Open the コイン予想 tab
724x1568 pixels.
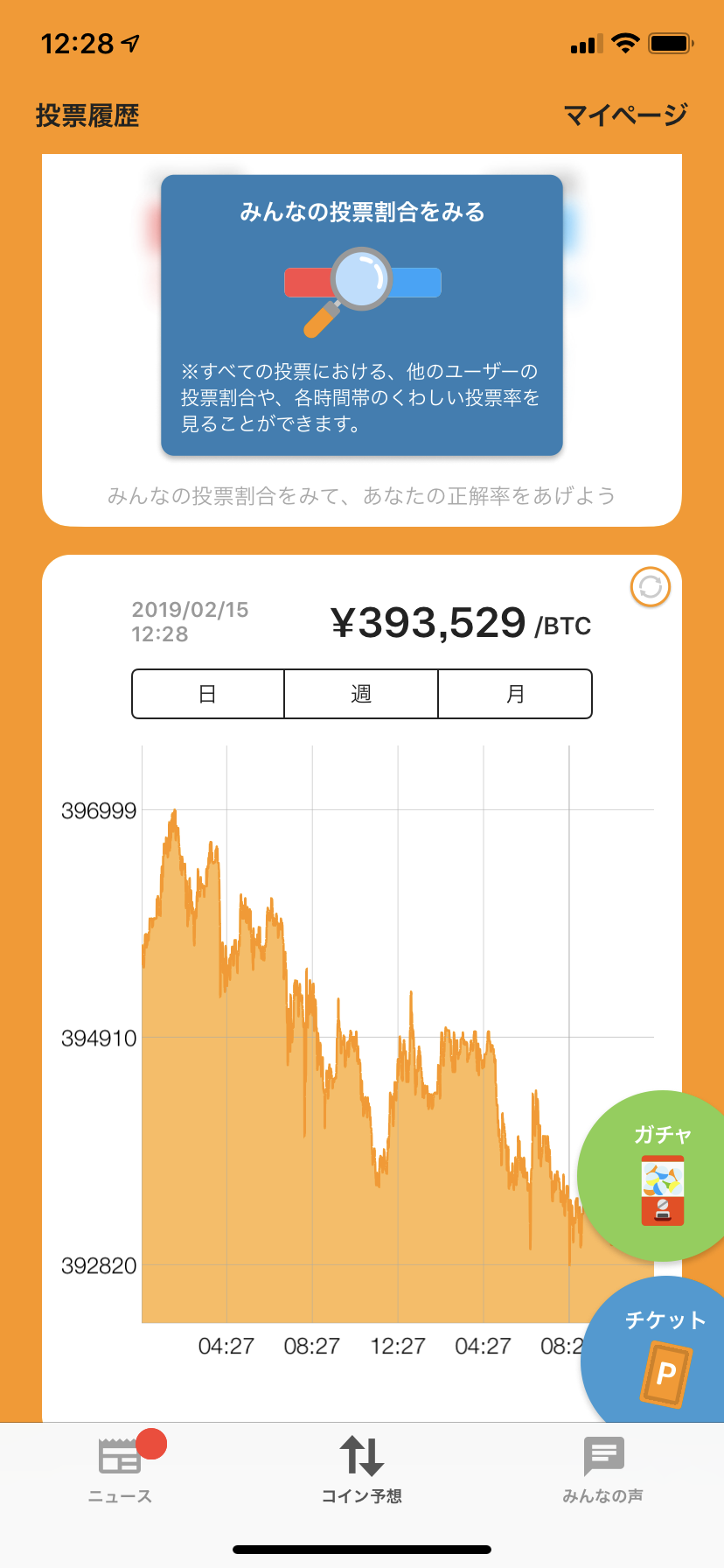tap(361, 1470)
